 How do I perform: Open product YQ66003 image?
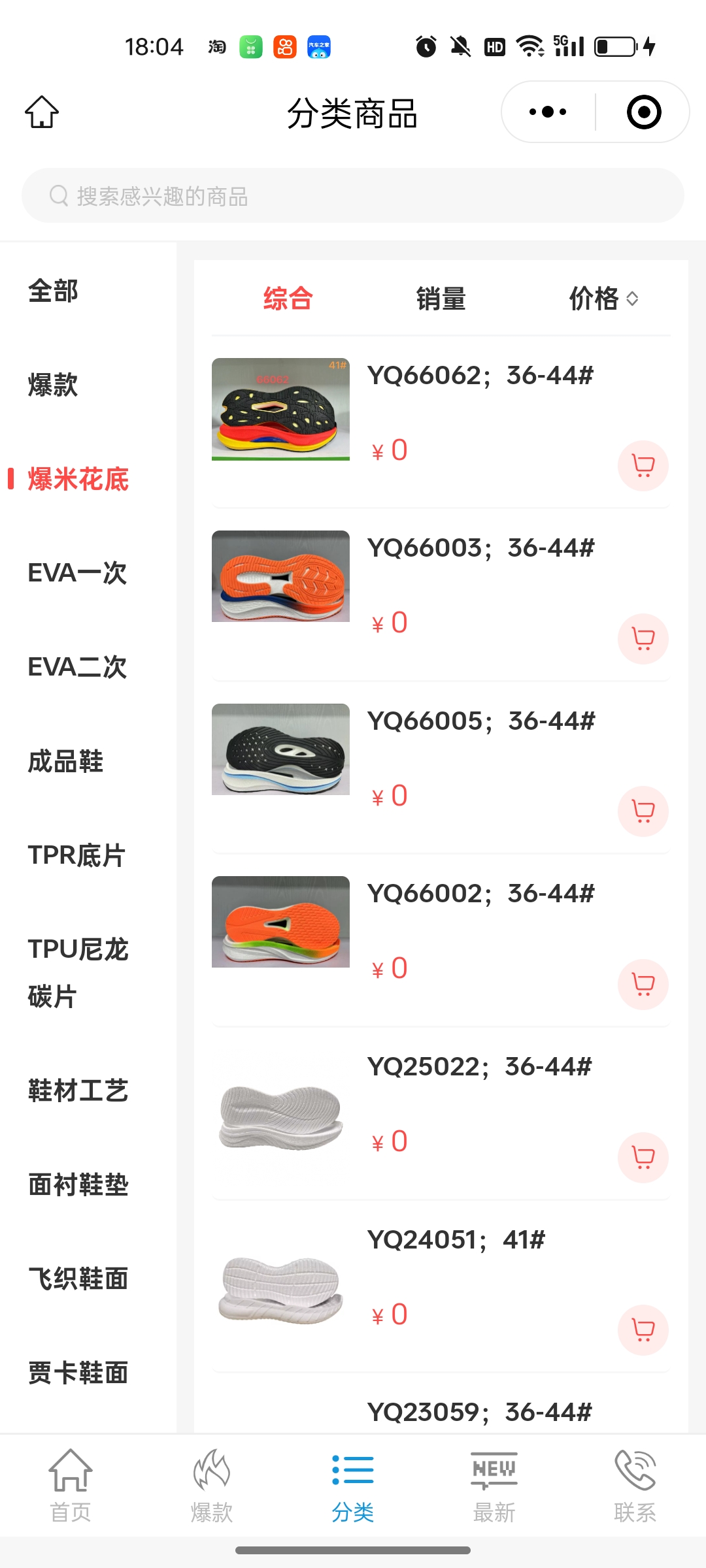click(x=280, y=576)
